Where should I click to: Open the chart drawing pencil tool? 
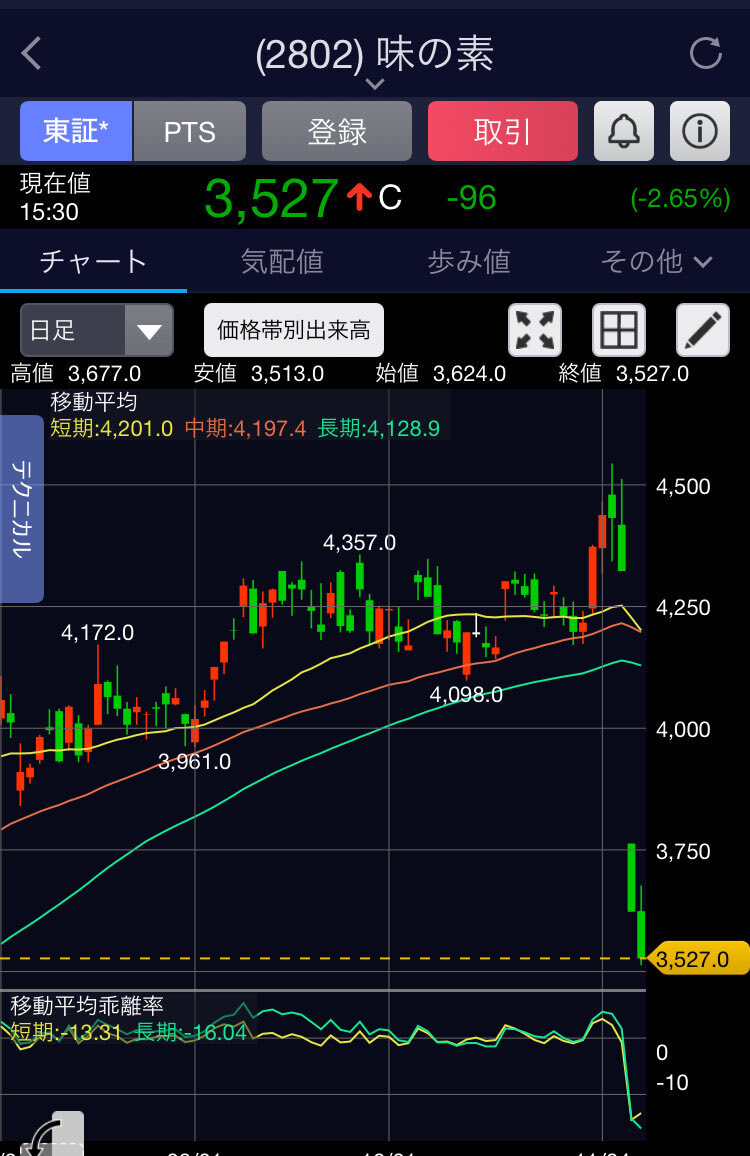click(x=703, y=330)
